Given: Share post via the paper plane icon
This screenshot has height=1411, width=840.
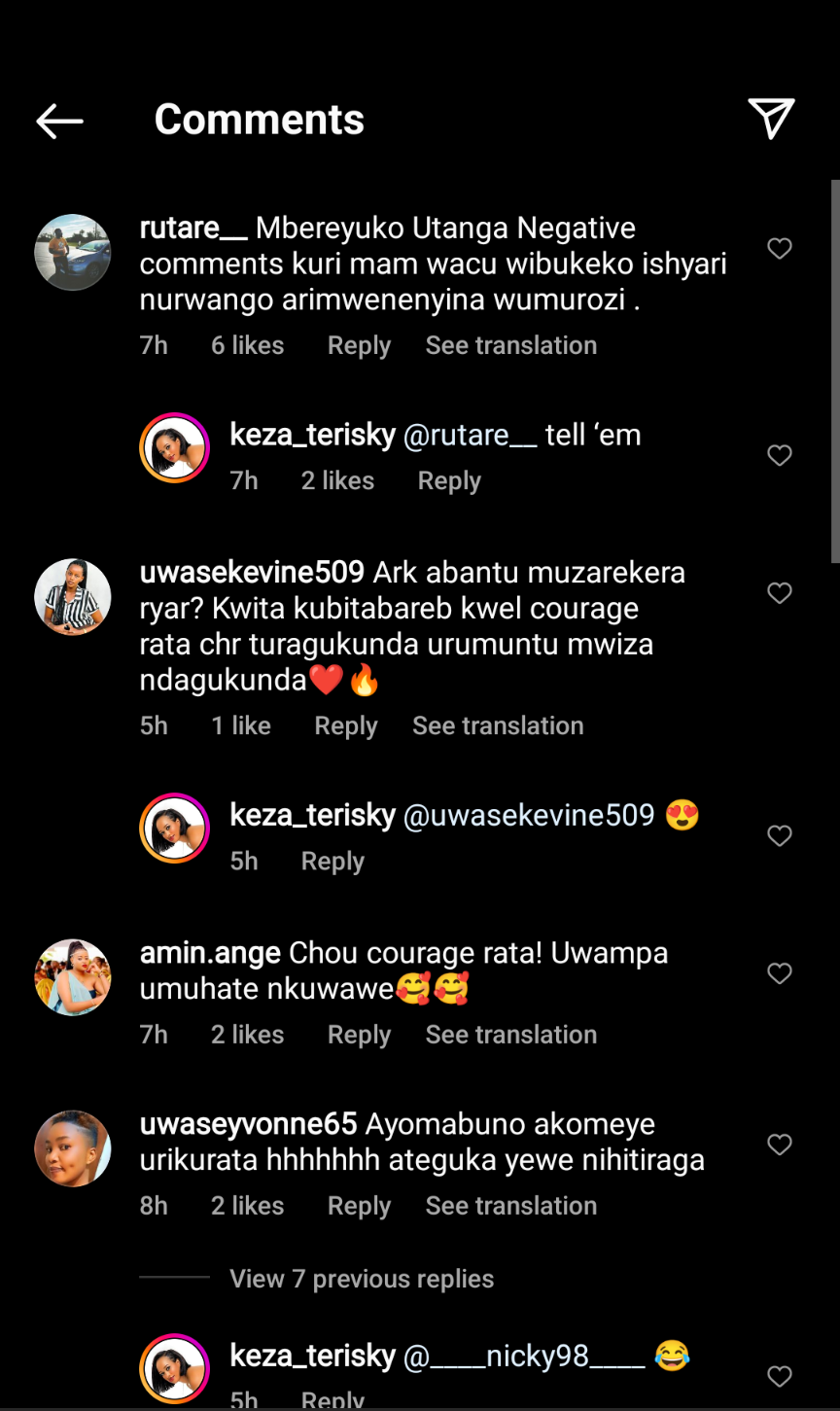Looking at the screenshot, I should click(771, 119).
